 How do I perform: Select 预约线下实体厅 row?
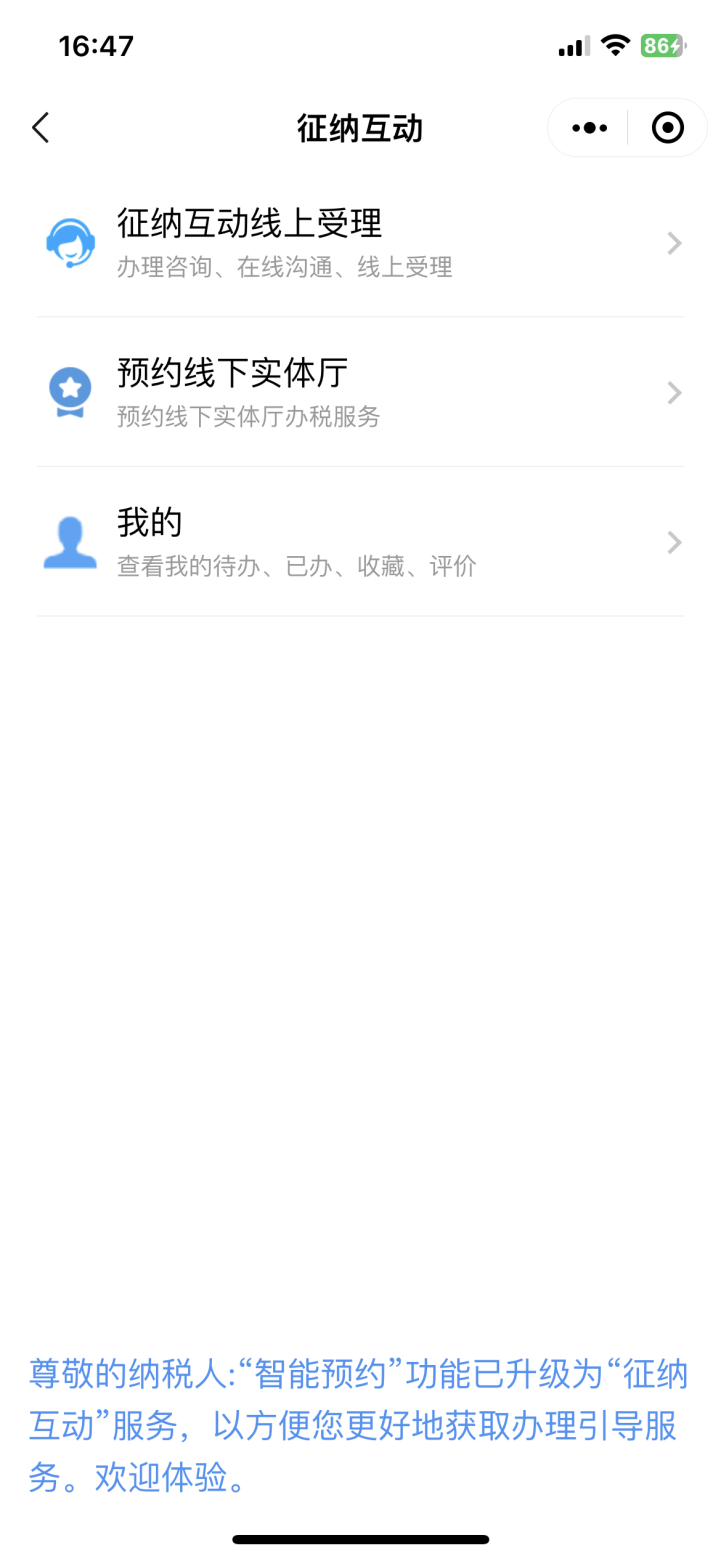(360, 392)
